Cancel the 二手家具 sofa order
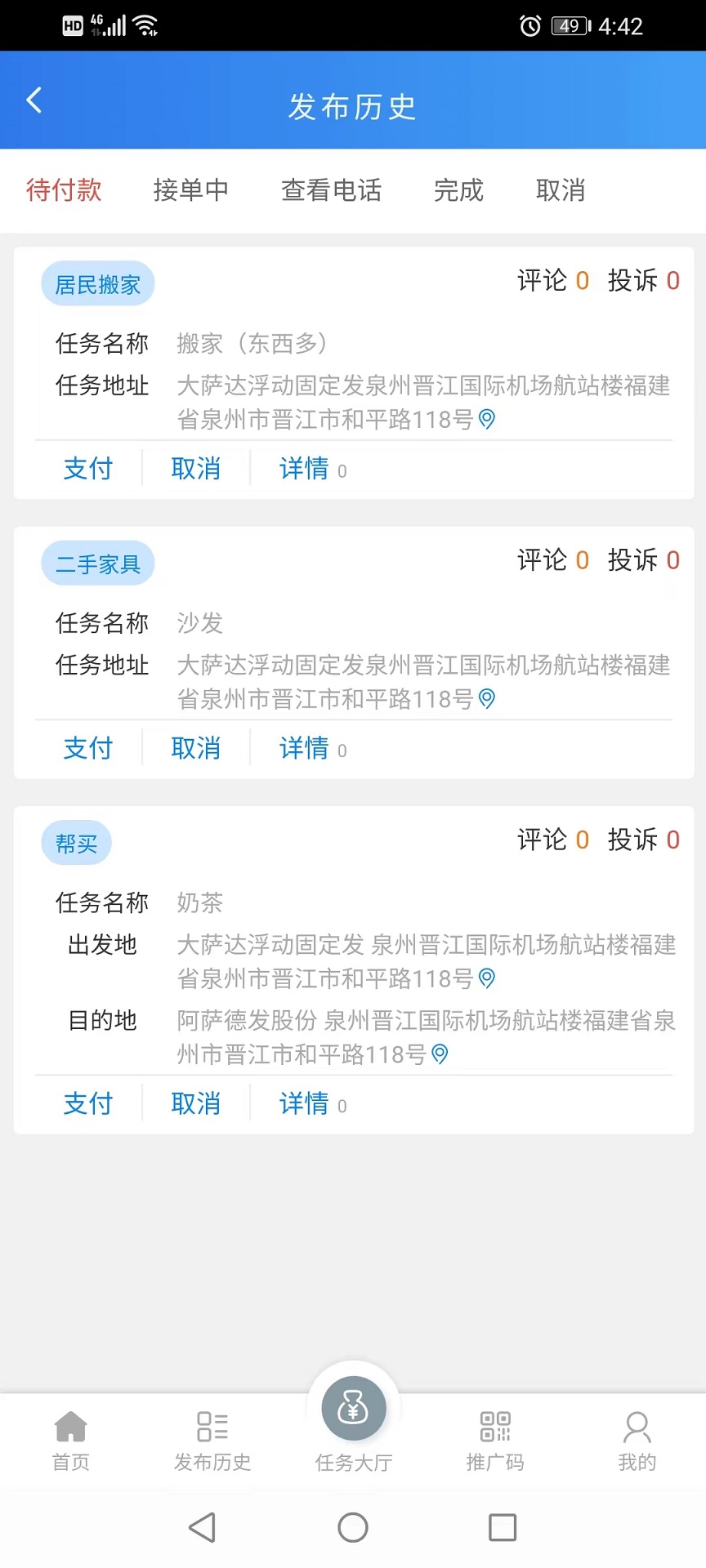This screenshot has width=706, height=1568. (x=195, y=748)
